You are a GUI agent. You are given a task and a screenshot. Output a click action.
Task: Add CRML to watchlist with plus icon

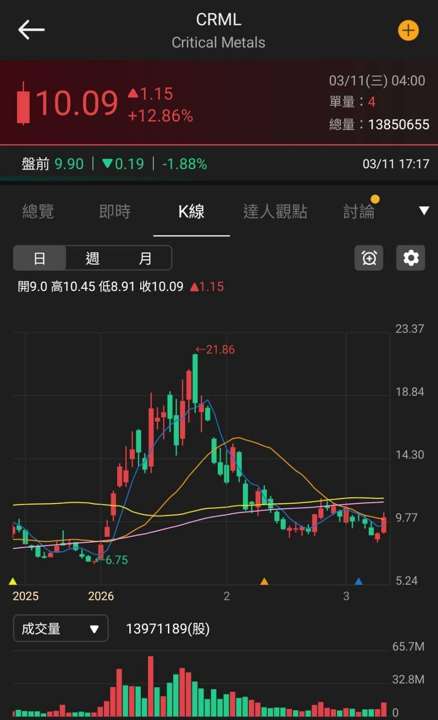point(408,31)
